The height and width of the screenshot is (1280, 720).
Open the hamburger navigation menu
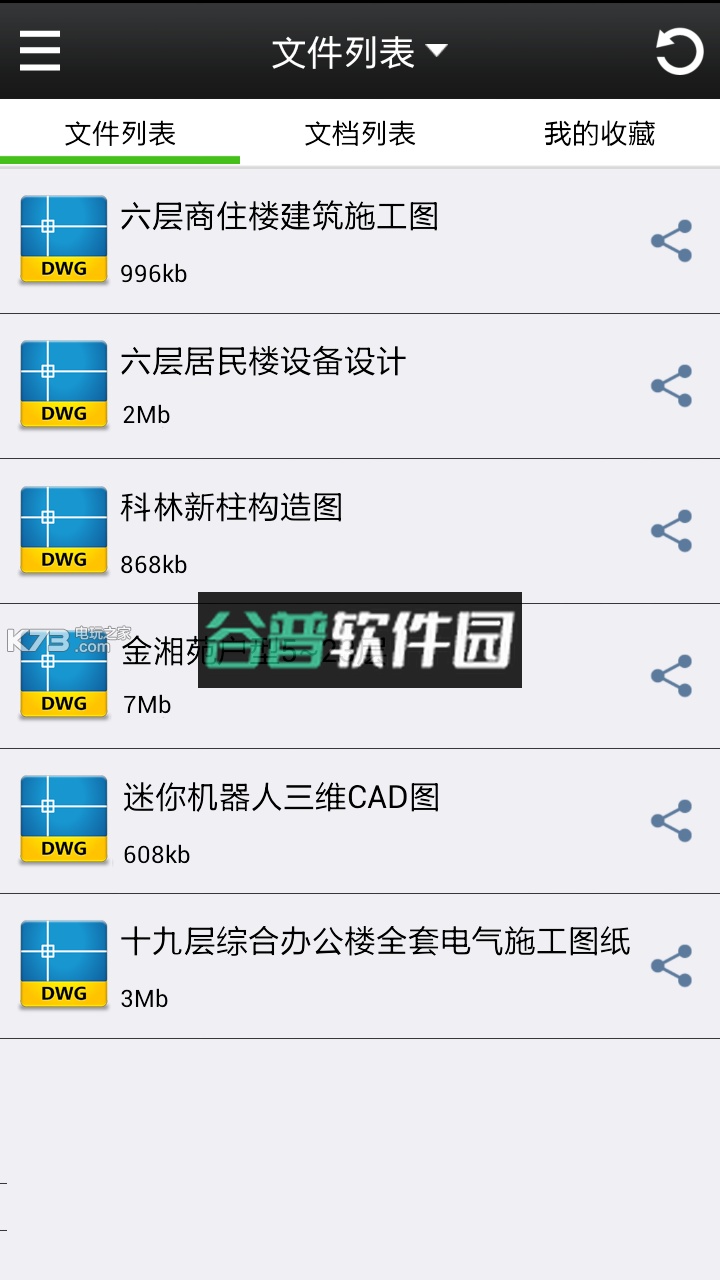[39, 49]
